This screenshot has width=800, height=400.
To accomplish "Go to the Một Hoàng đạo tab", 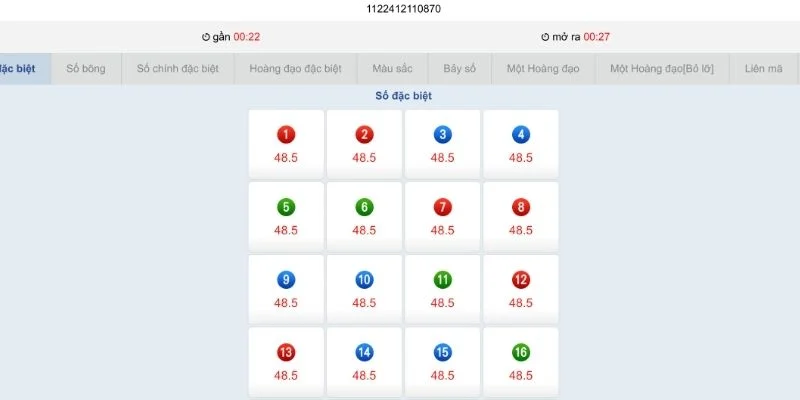I will click(543, 69).
